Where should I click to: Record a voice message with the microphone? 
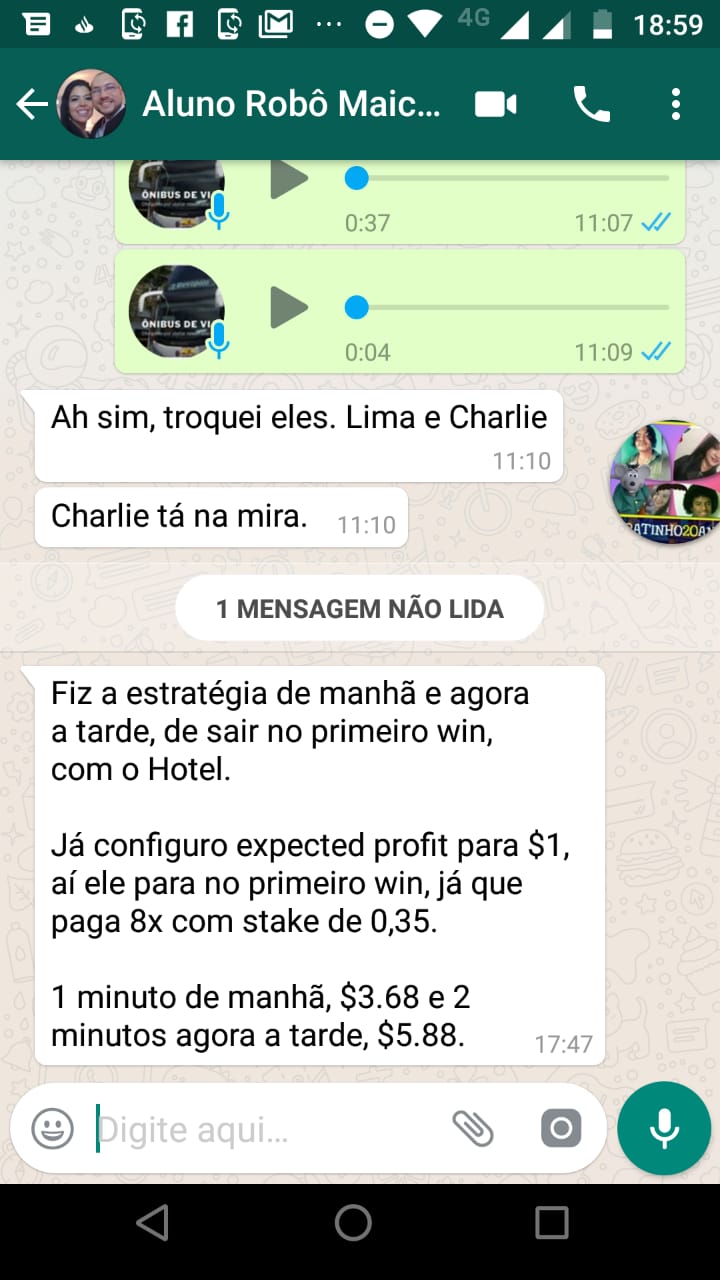tap(664, 1128)
